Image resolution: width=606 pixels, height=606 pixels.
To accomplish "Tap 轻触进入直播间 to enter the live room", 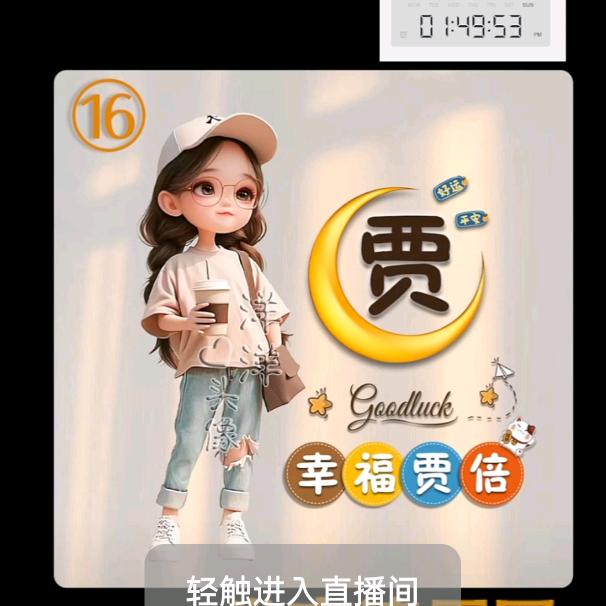I will point(302,588).
